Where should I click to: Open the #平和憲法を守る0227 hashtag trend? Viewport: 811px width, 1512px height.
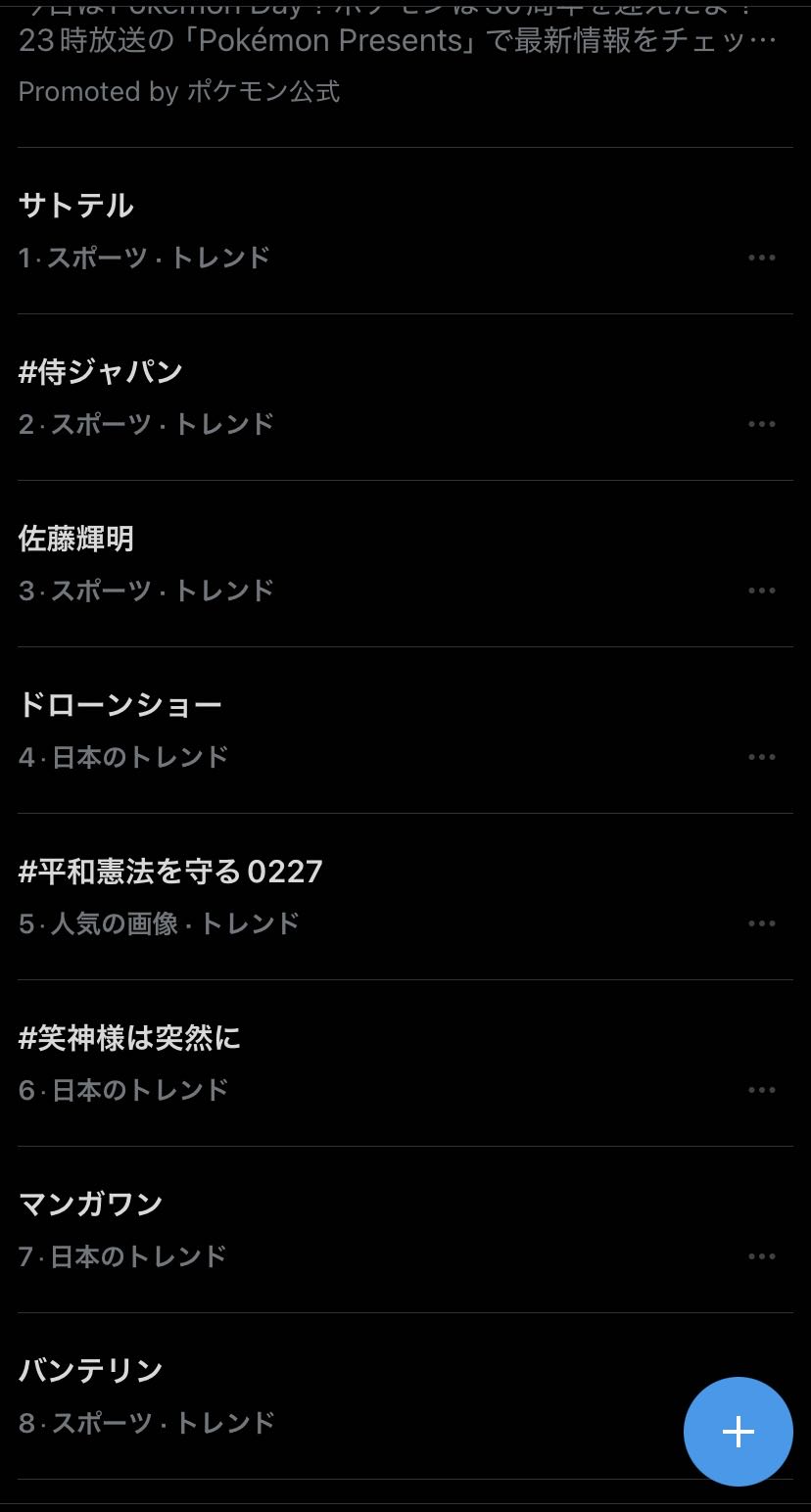tap(170, 872)
